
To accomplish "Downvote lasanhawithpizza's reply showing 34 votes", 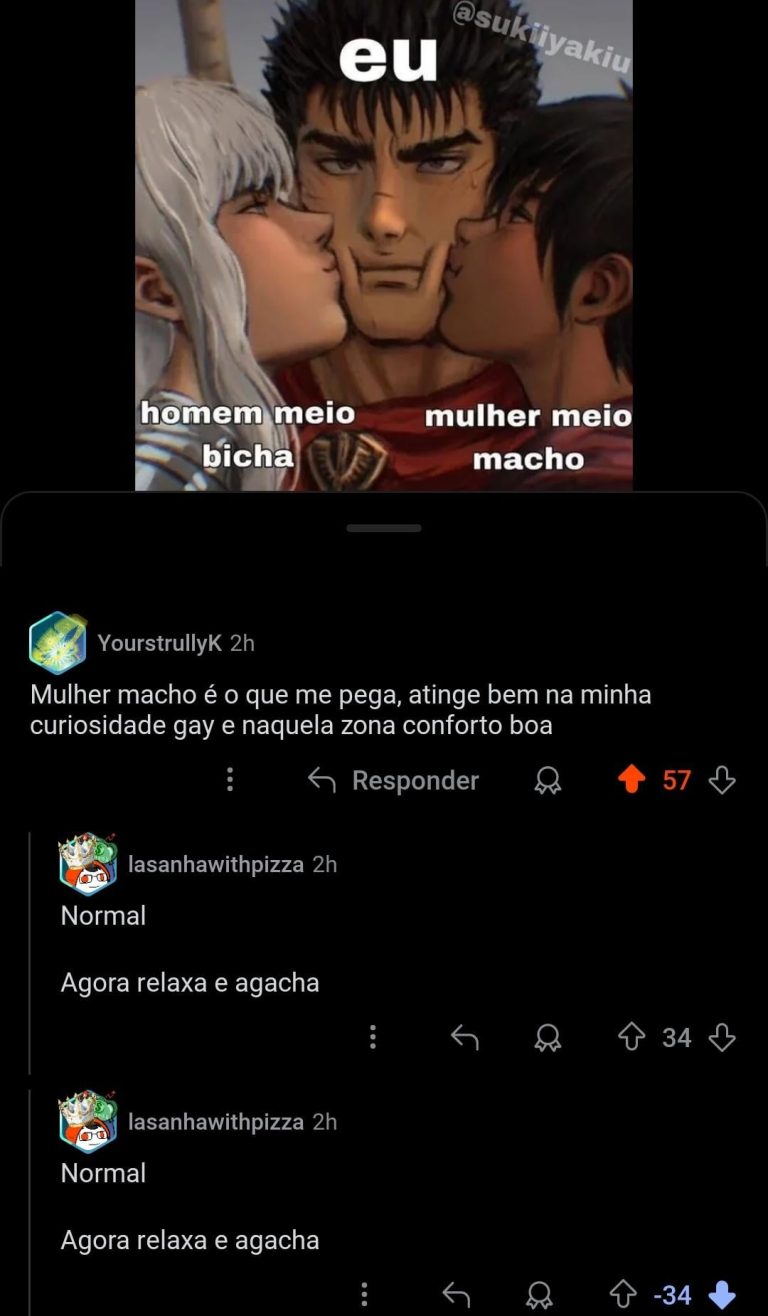I will coord(722,1038).
